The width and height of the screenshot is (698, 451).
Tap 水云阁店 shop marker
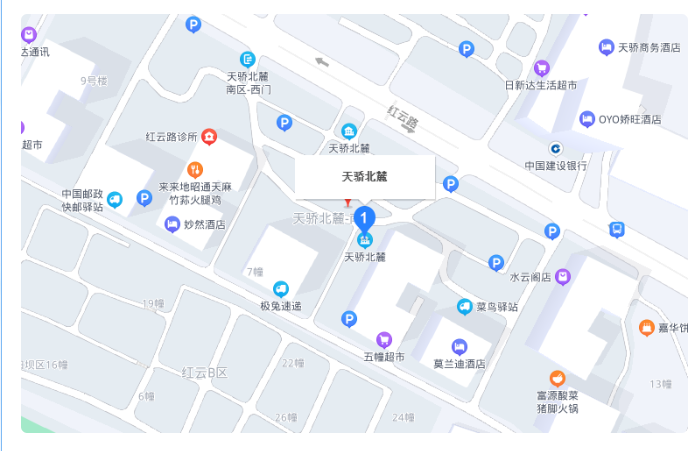click(563, 276)
